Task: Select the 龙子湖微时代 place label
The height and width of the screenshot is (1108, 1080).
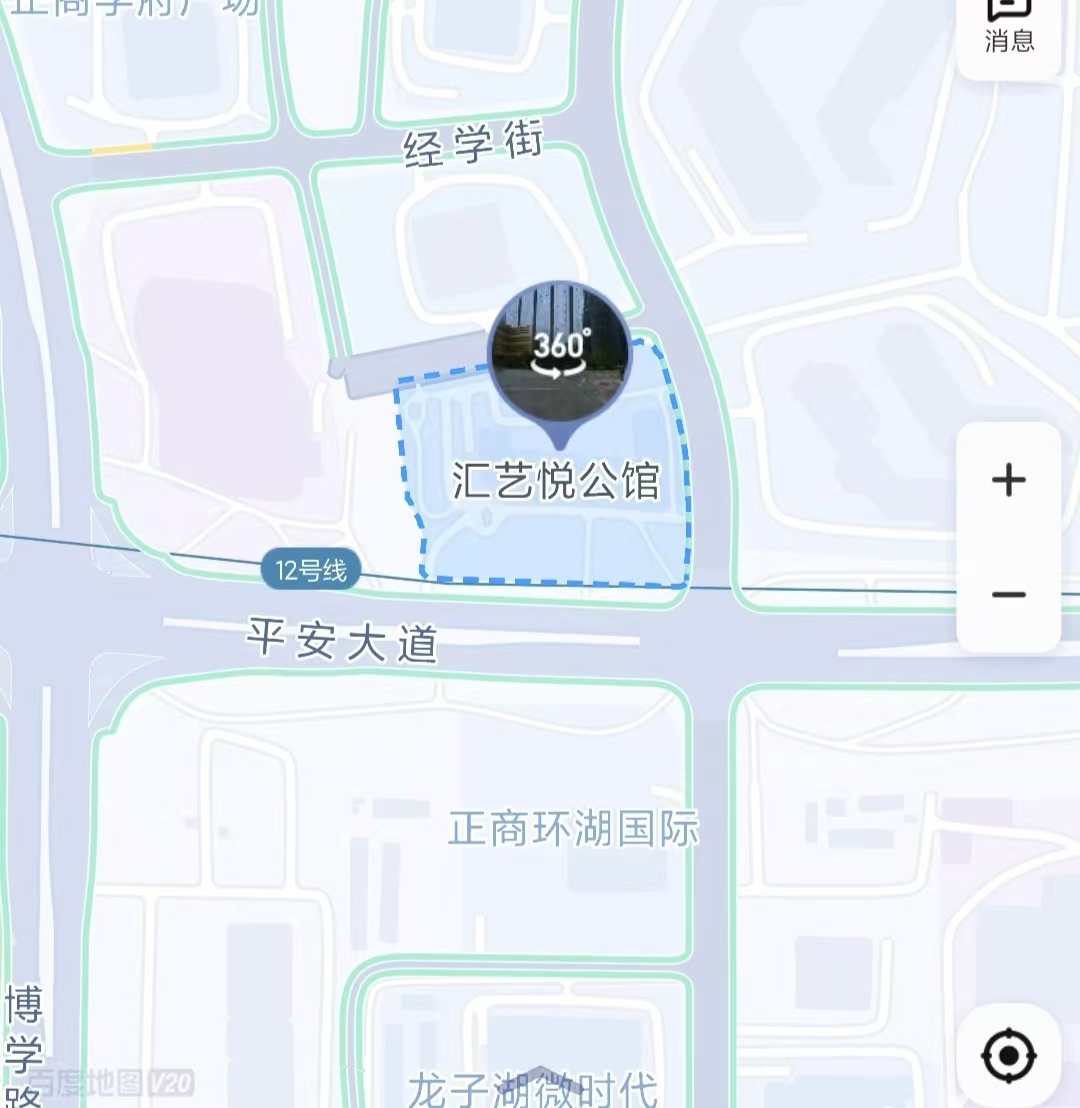Action: [533, 1088]
